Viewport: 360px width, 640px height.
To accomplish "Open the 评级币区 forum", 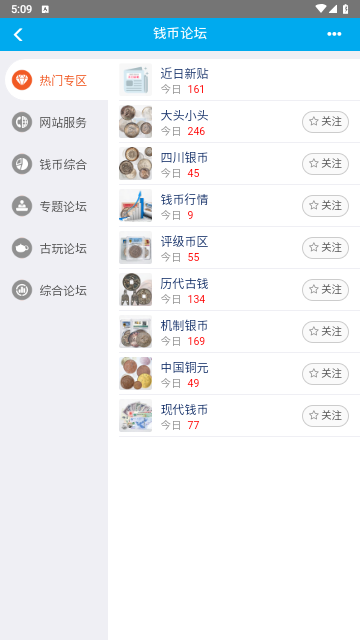I will coord(239,248).
